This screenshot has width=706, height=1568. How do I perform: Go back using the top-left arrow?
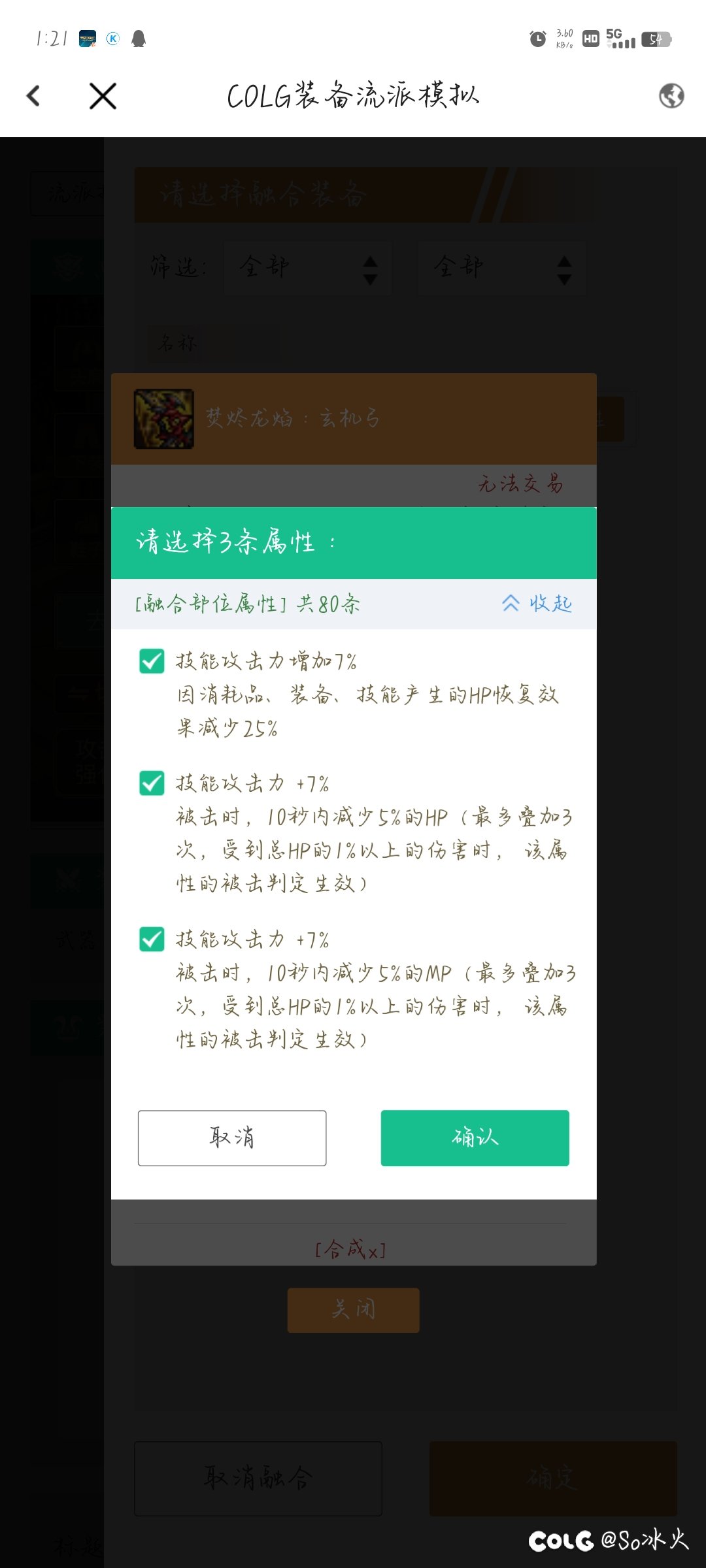coord(34,96)
